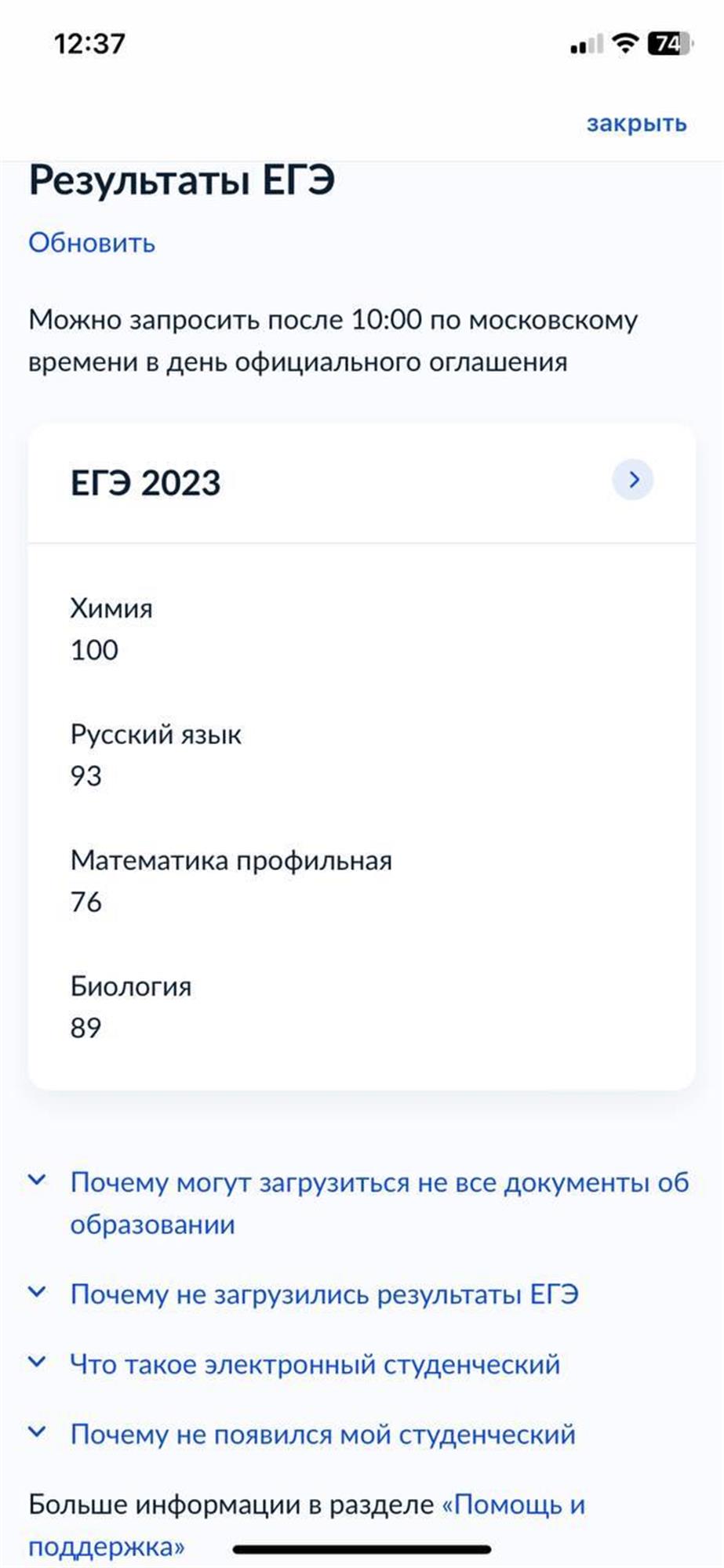Tap закрыть to close the page

[636, 124]
